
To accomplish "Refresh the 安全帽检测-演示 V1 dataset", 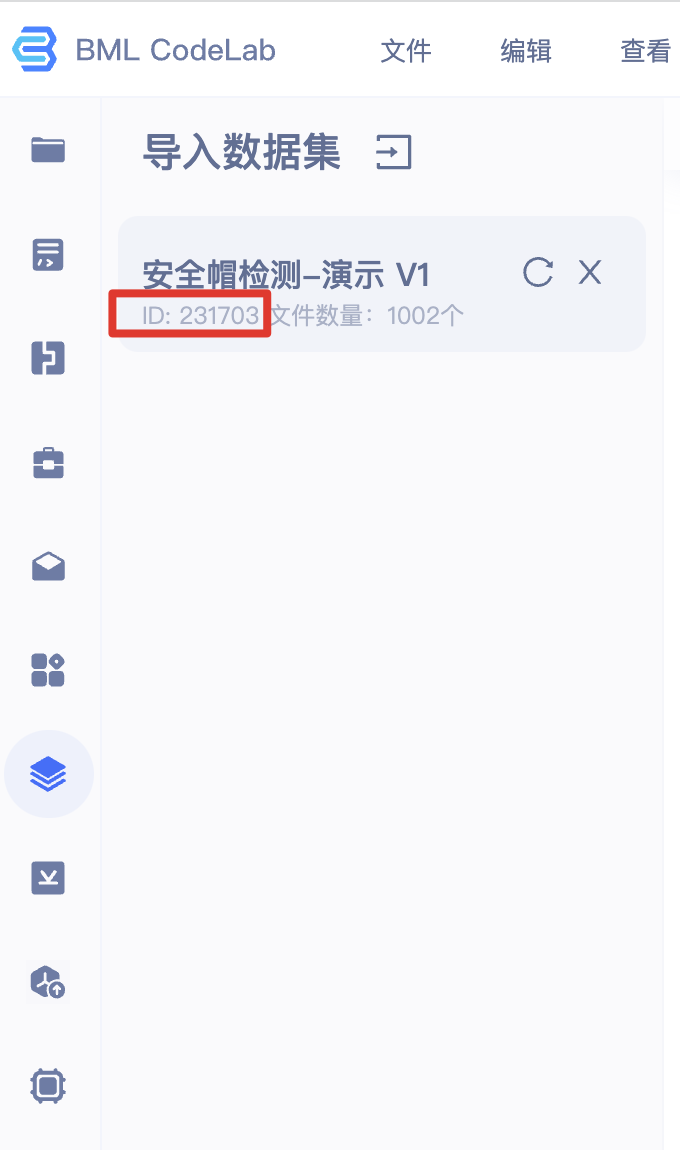I will pos(538,273).
